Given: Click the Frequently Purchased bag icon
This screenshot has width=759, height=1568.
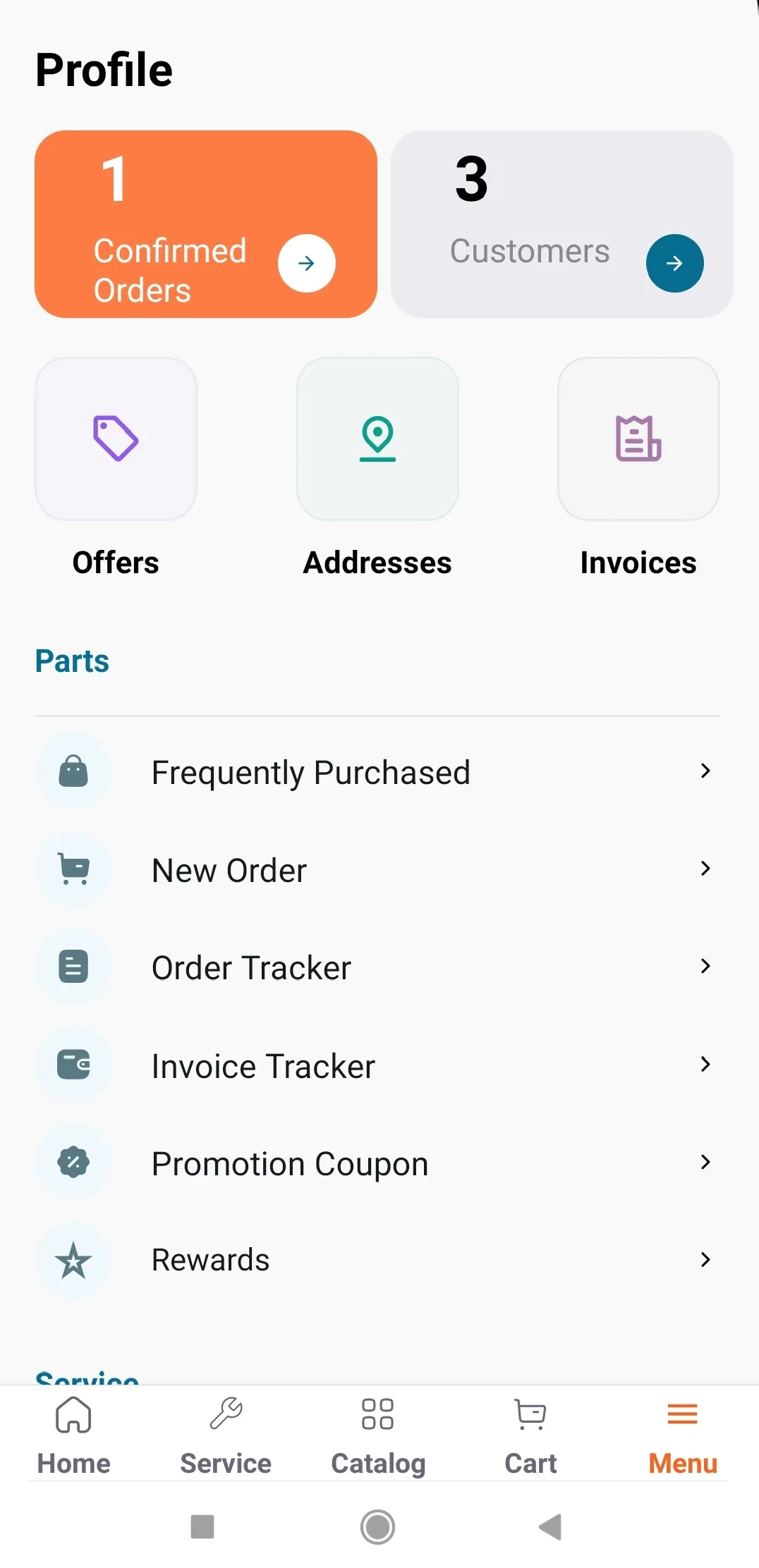Looking at the screenshot, I should coord(74,770).
